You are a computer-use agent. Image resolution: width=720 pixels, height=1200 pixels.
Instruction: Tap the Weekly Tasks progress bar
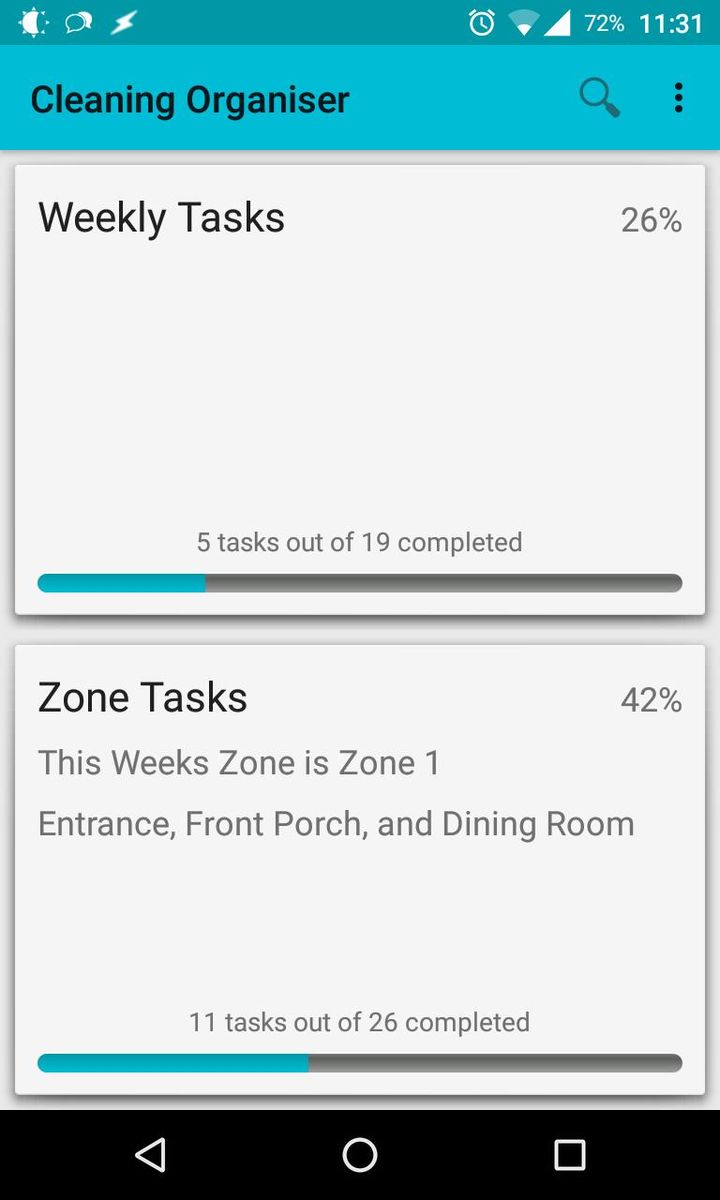point(360,582)
